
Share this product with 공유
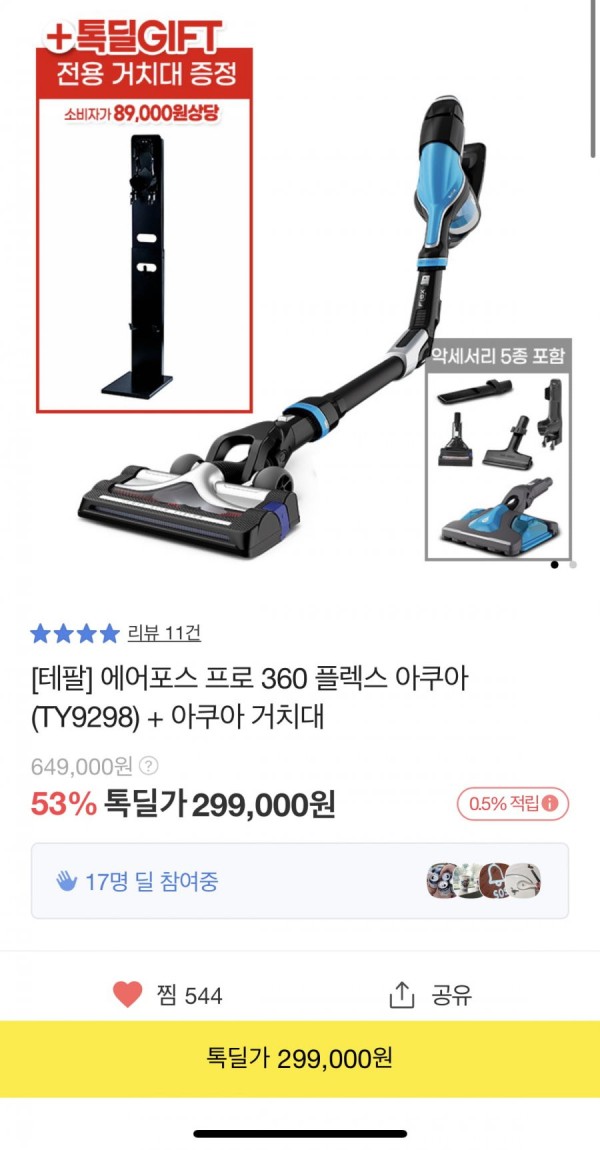click(x=429, y=995)
